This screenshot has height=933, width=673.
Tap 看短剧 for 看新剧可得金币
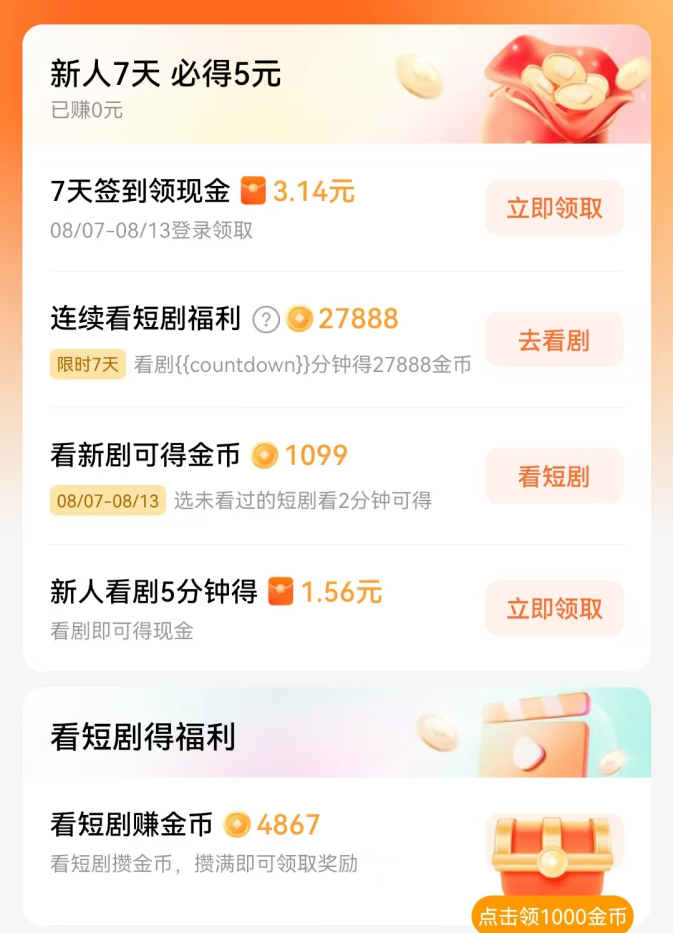coord(554,476)
